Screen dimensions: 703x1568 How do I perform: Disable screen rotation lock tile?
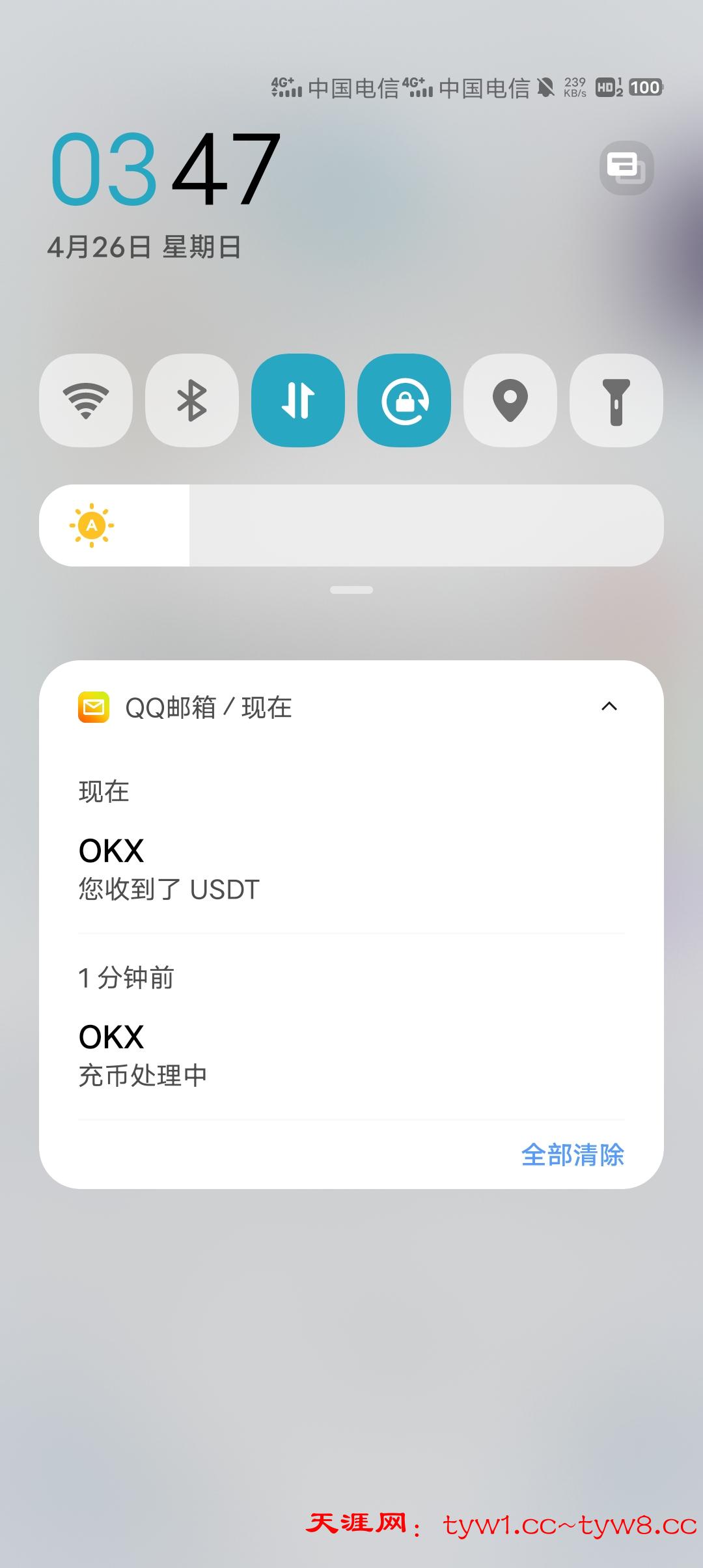404,400
